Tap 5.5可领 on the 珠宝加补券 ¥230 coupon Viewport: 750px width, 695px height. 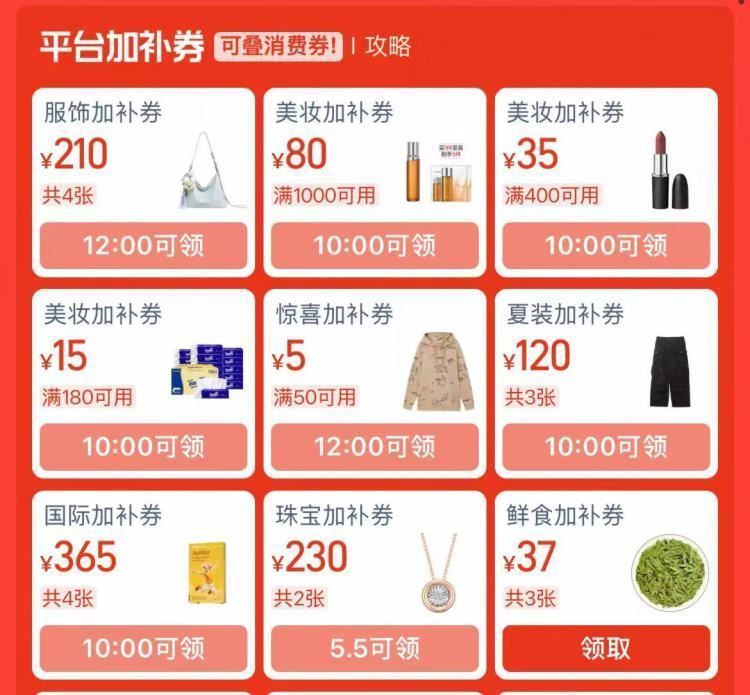[x=375, y=648]
